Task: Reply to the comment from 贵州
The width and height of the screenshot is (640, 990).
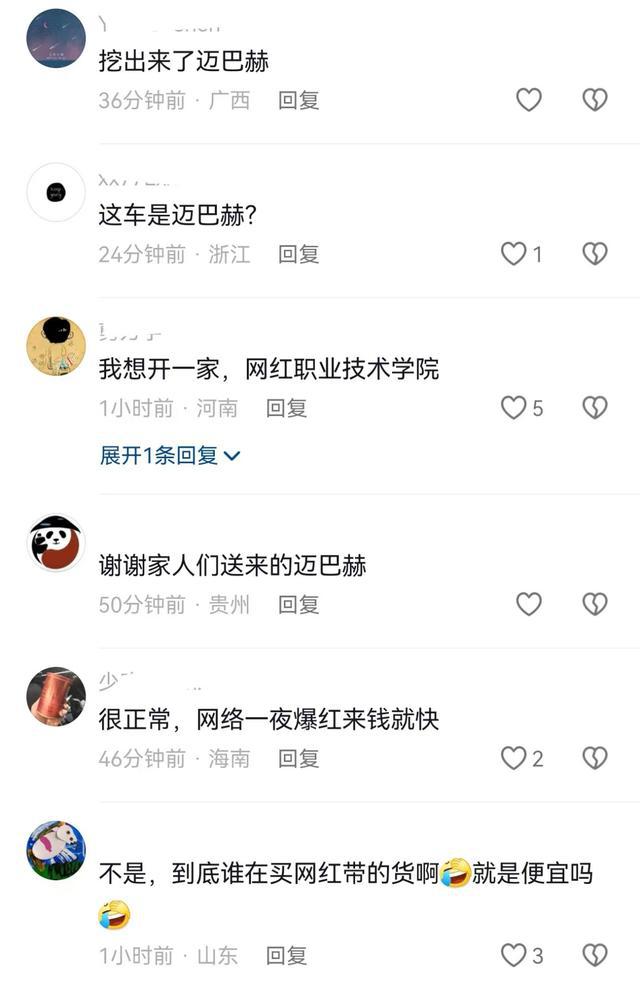Action: click(298, 604)
